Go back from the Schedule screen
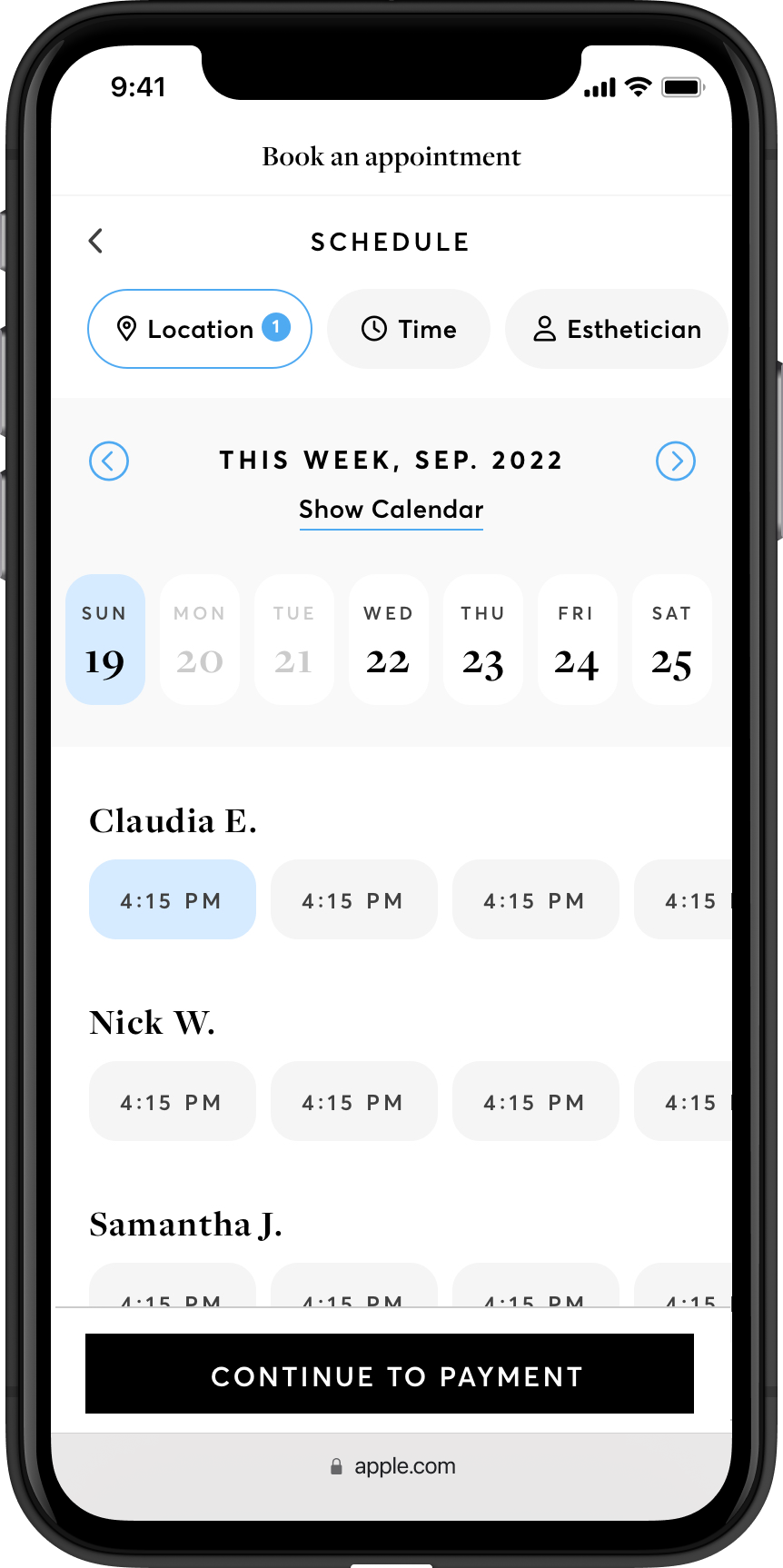The height and width of the screenshot is (1568, 783). [96, 241]
